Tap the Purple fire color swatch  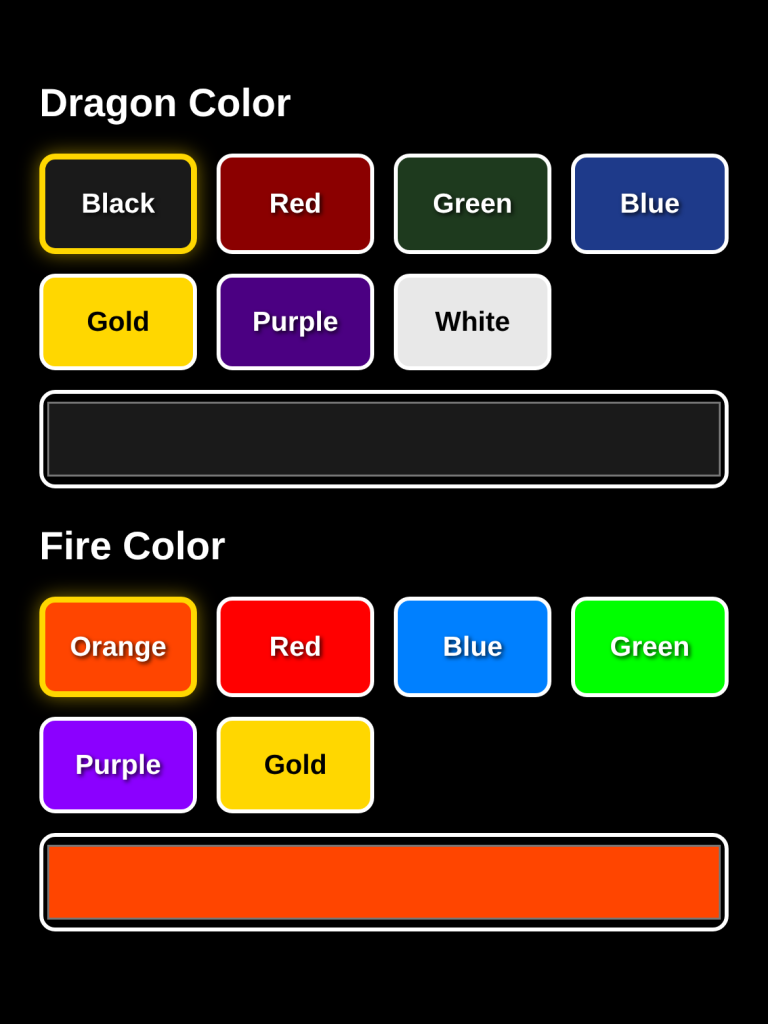pos(118,764)
